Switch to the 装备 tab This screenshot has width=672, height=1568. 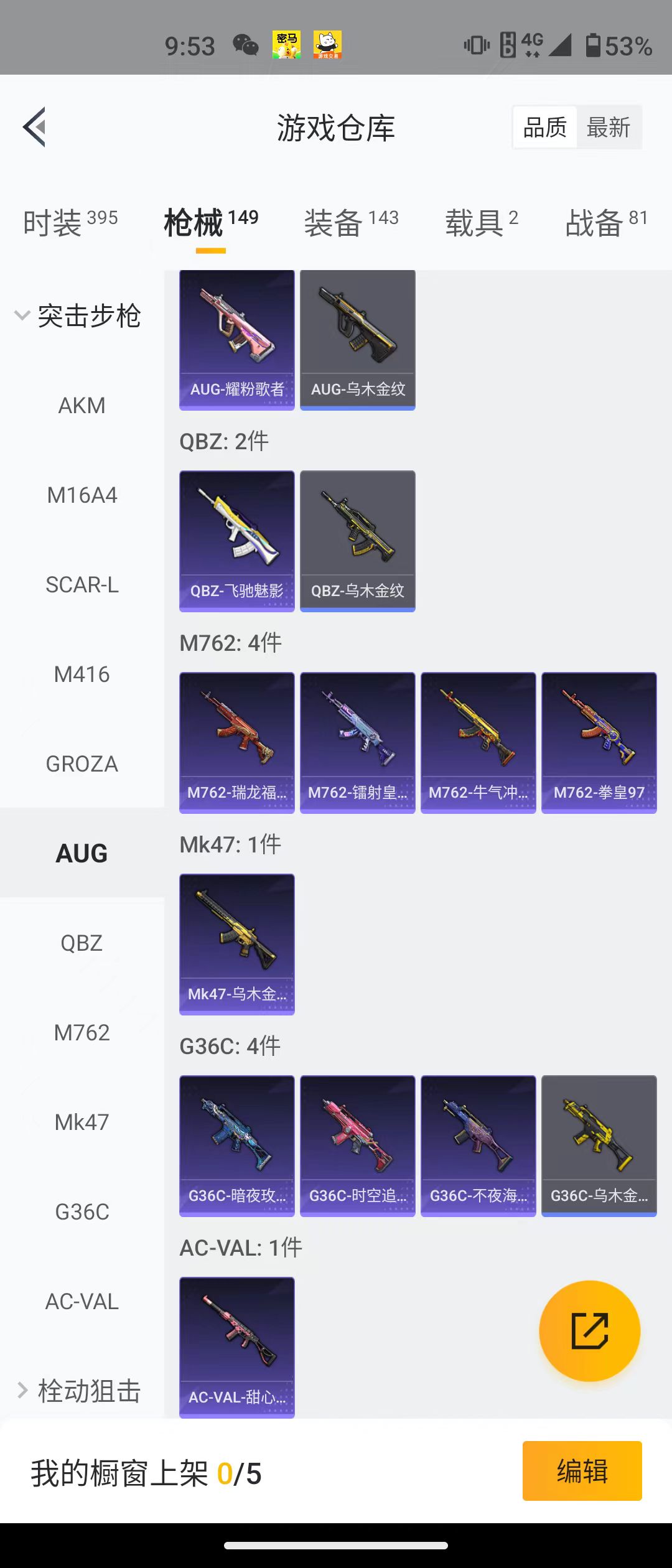(x=351, y=223)
